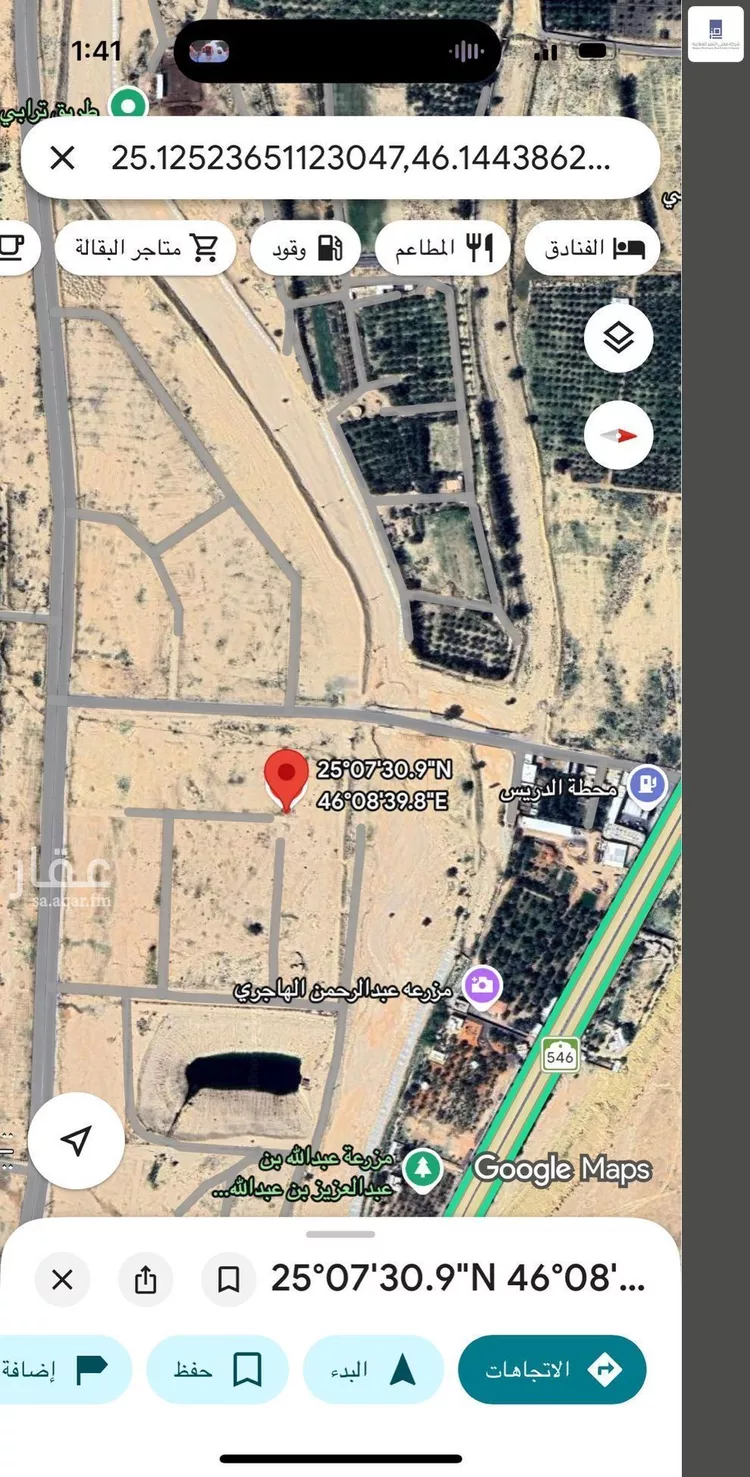
Task: Tap the tree icon at مزرعة عبدالله بن عبدالعزيز
Action: [x=421, y=1169]
